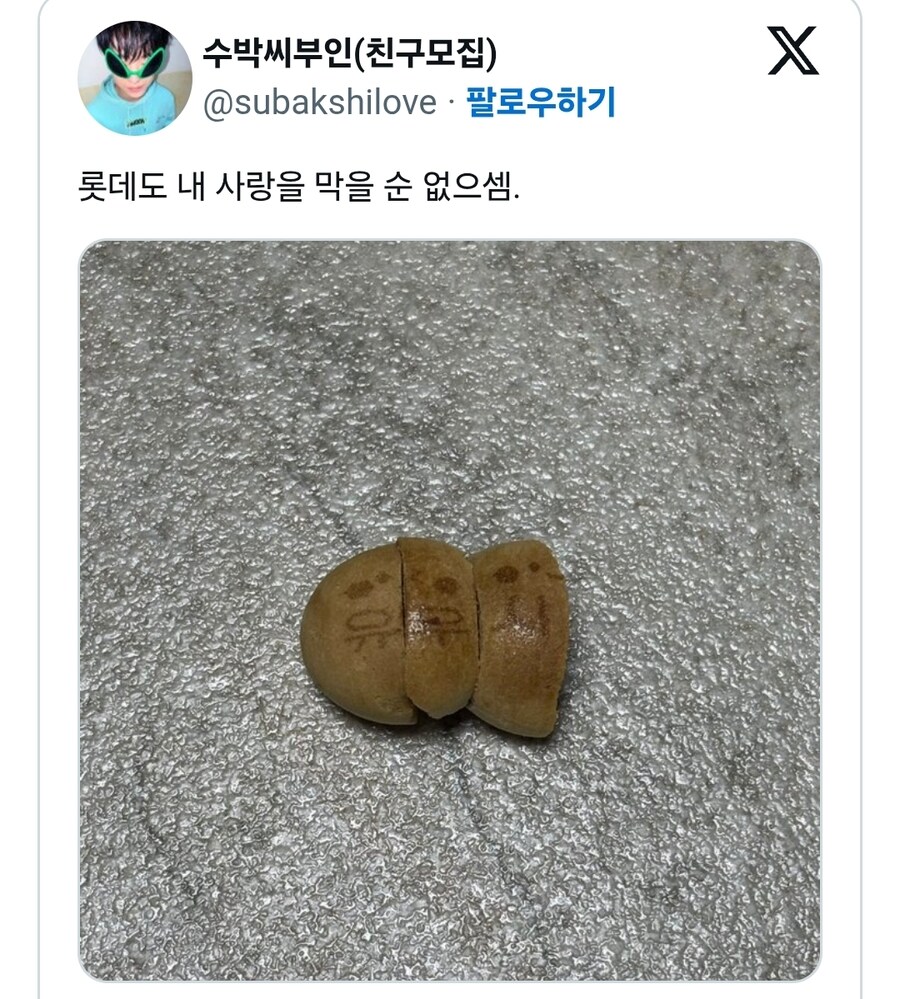Open 수박씨부인's profile picture

135,77
